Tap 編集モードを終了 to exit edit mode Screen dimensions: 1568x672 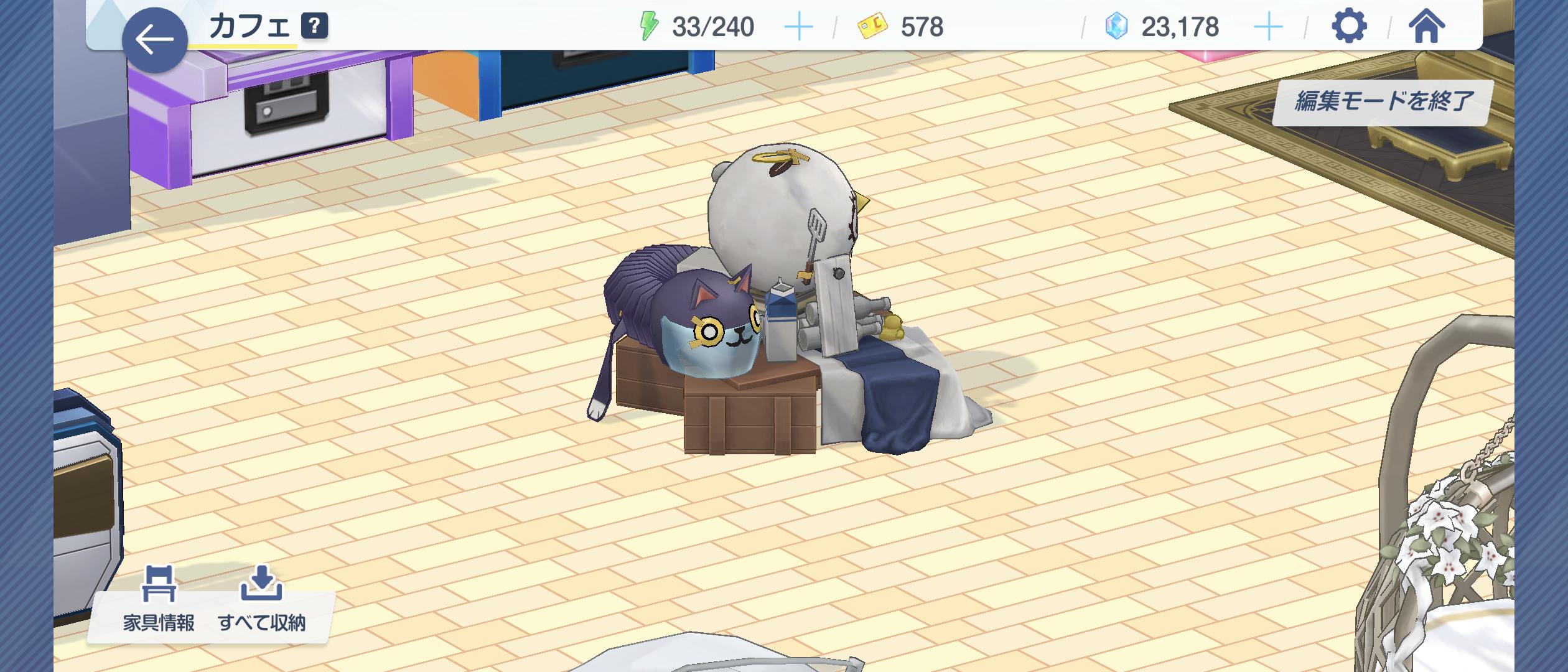click(1383, 101)
